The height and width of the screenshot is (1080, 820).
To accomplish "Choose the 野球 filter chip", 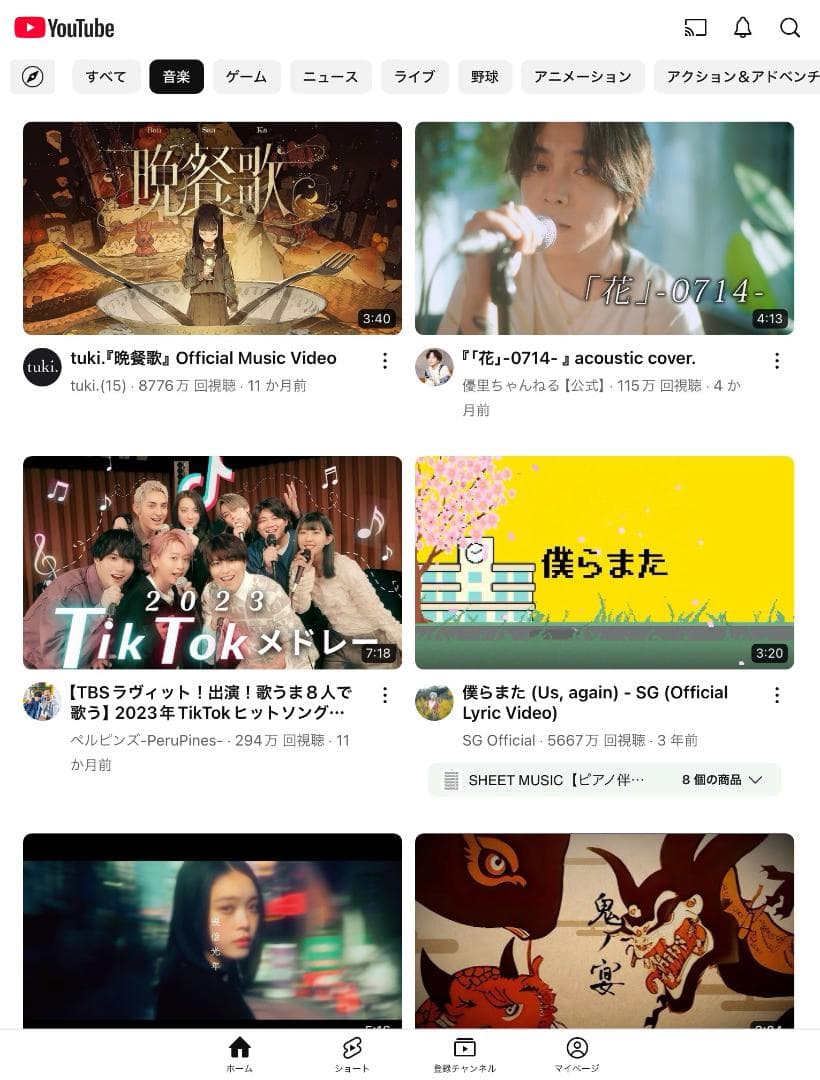I will [485, 77].
